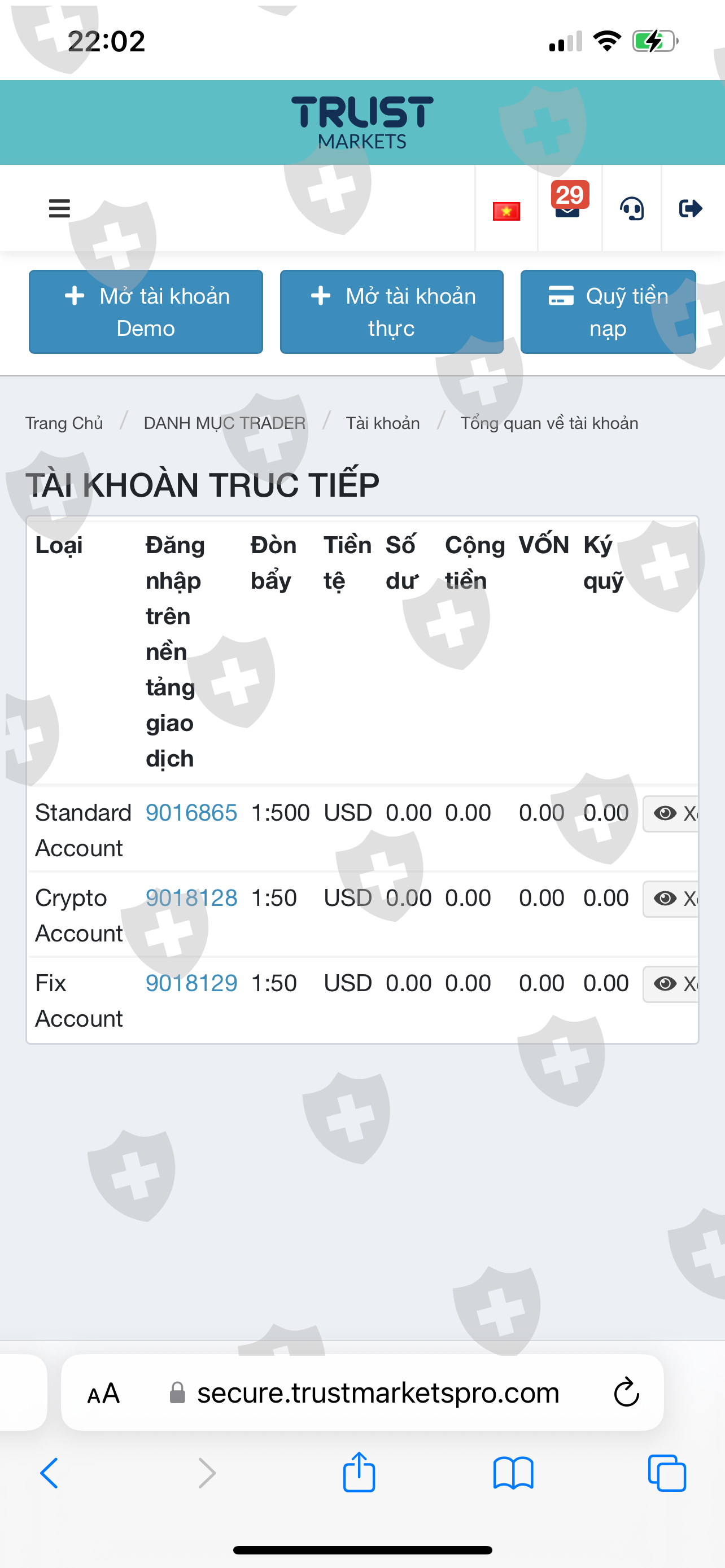
Task: Open account login 9018129
Action: pos(191,983)
